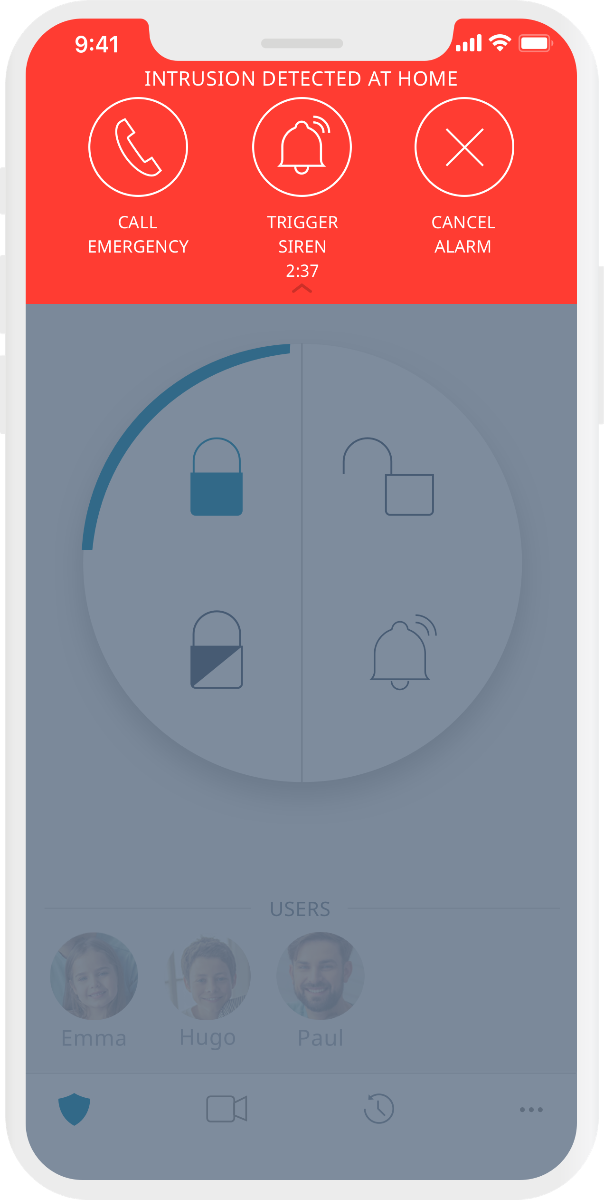
Task: Switch to the camera video tab
Action: coord(226,1109)
